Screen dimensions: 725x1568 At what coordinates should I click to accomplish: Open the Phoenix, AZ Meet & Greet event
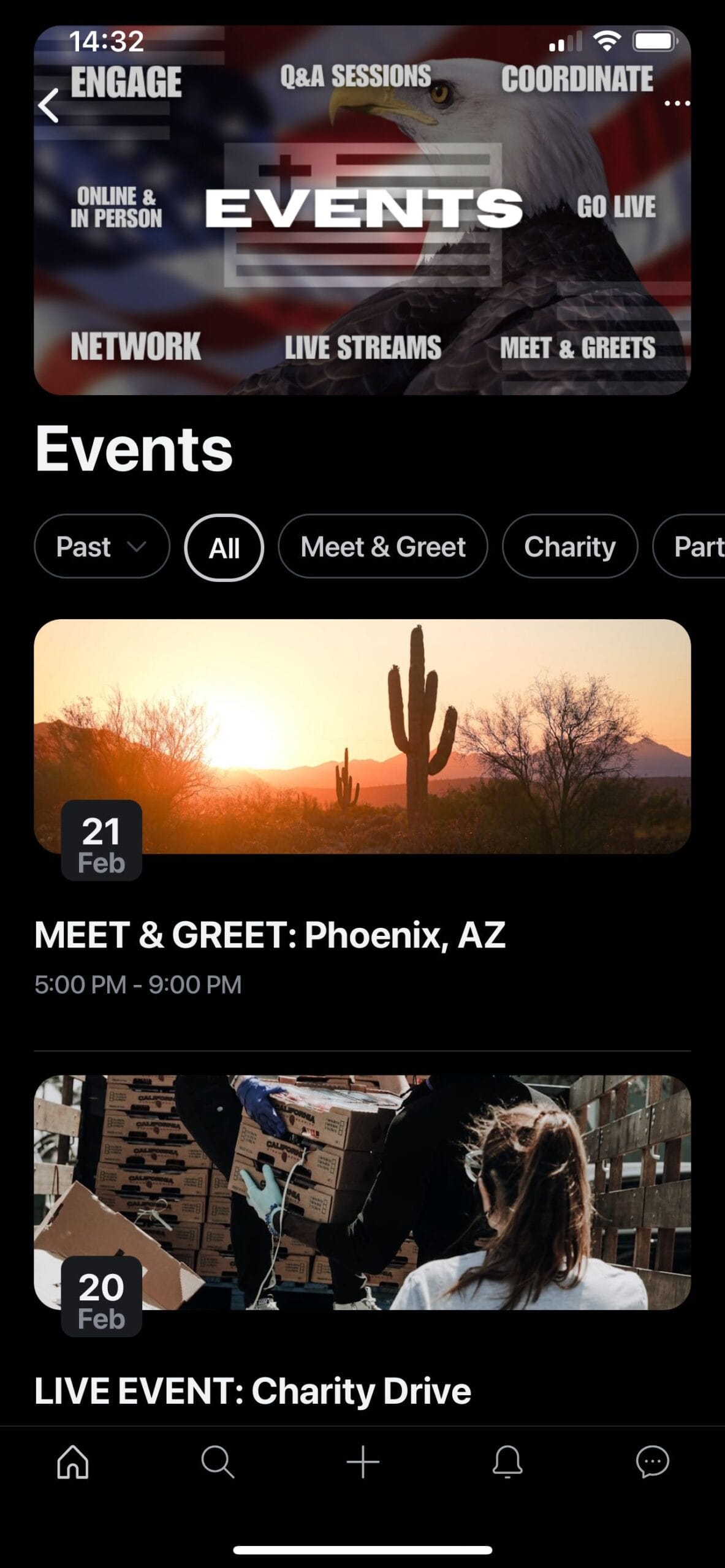(270, 935)
